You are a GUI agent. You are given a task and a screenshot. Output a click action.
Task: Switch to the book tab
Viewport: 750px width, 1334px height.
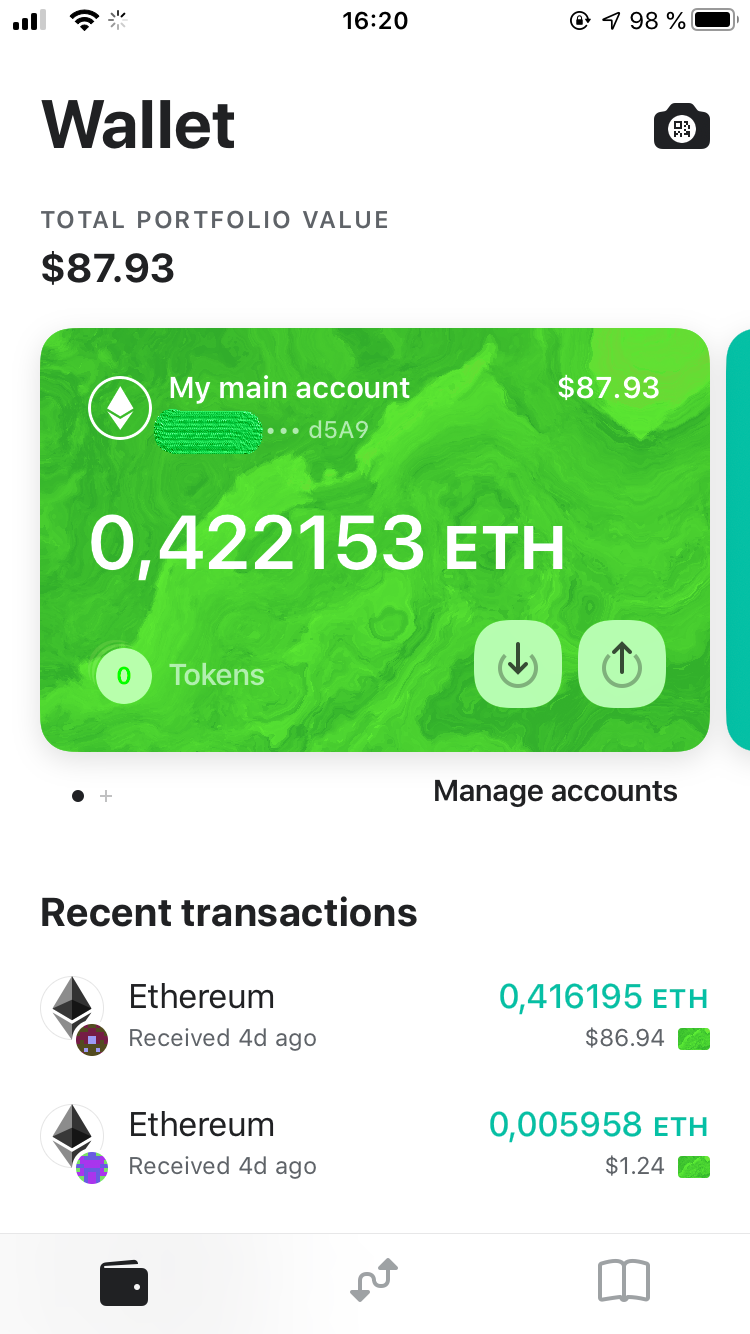point(624,1281)
